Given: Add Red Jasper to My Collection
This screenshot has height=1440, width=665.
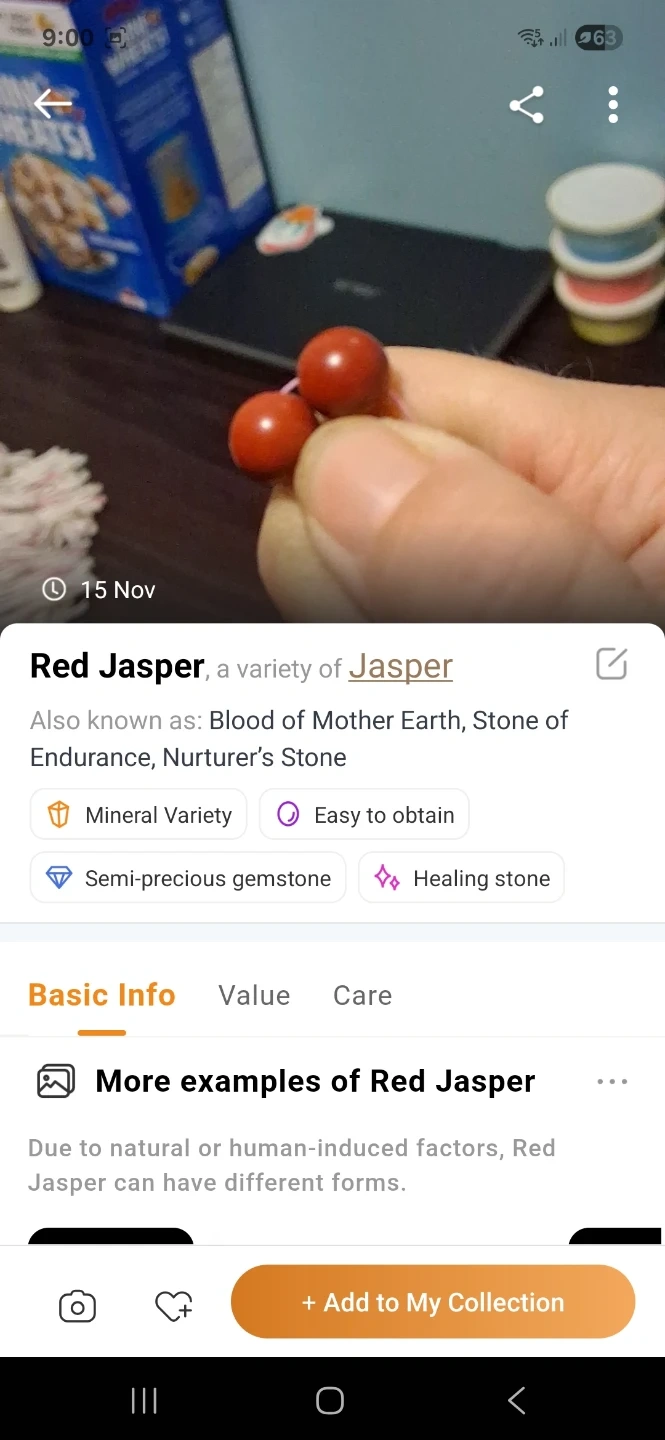Looking at the screenshot, I should pos(433,1302).
